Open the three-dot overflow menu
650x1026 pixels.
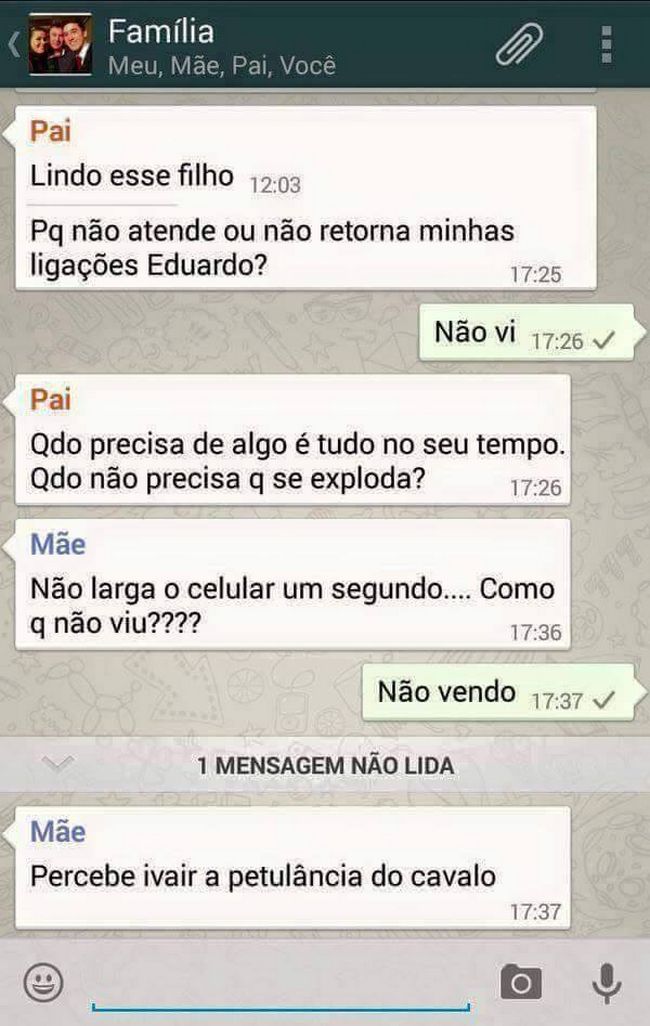[607, 45]
